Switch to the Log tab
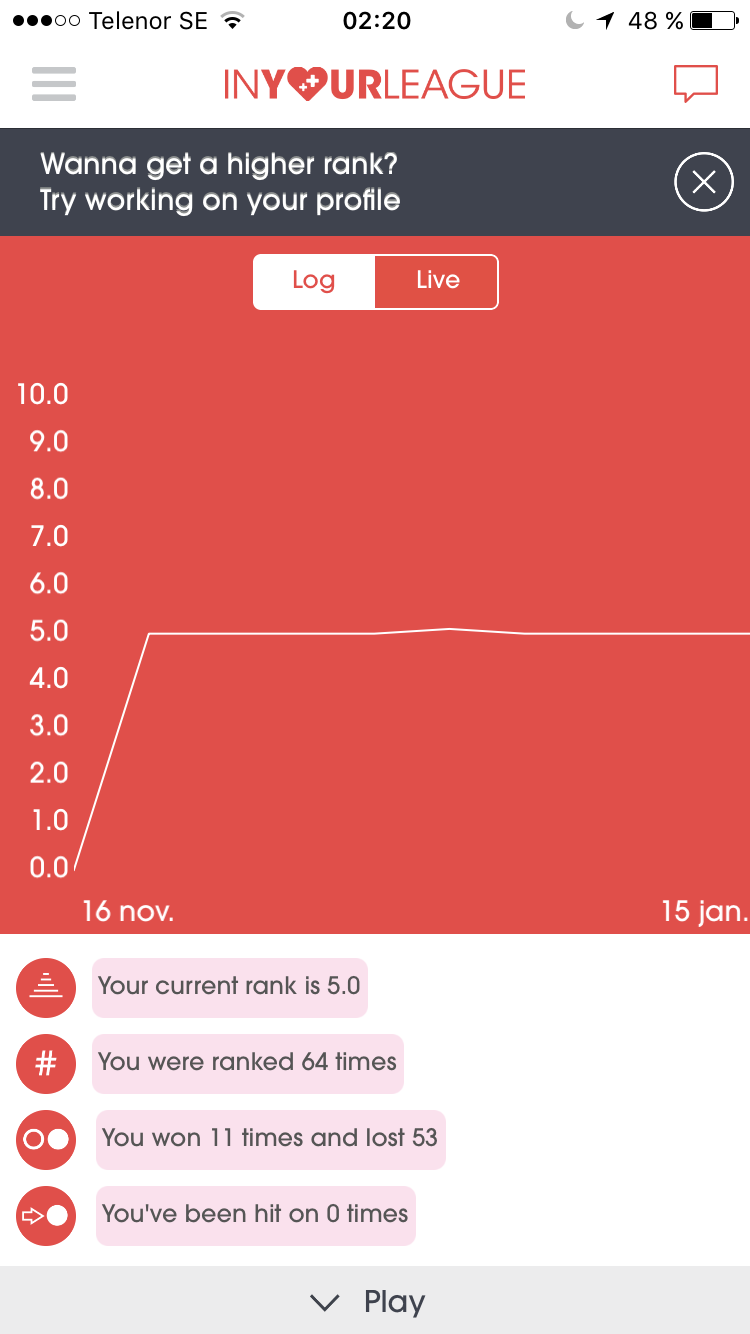 pos(314,281)
